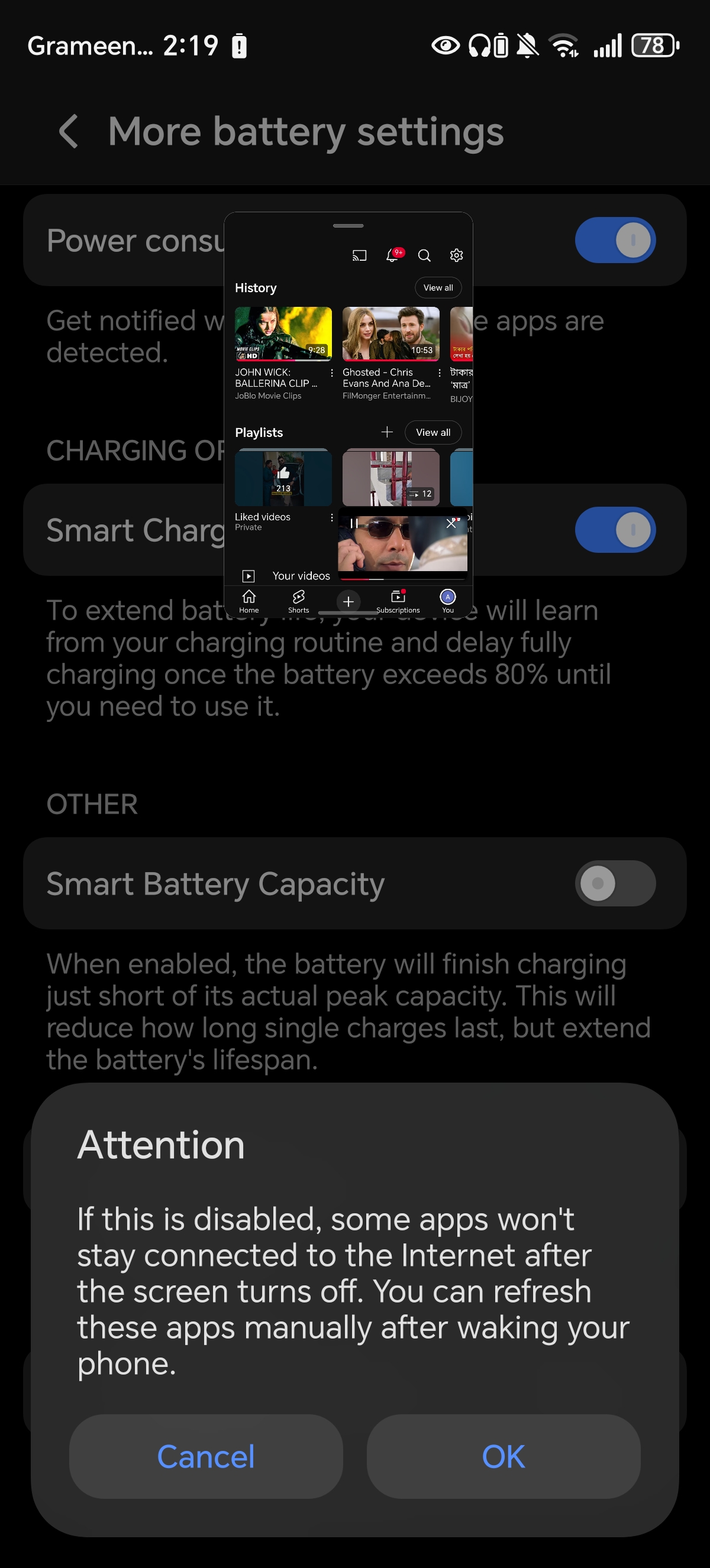The height and width of the screenshot is (1568, 710).
Task: View all History videos
Action: click(438, 287)
